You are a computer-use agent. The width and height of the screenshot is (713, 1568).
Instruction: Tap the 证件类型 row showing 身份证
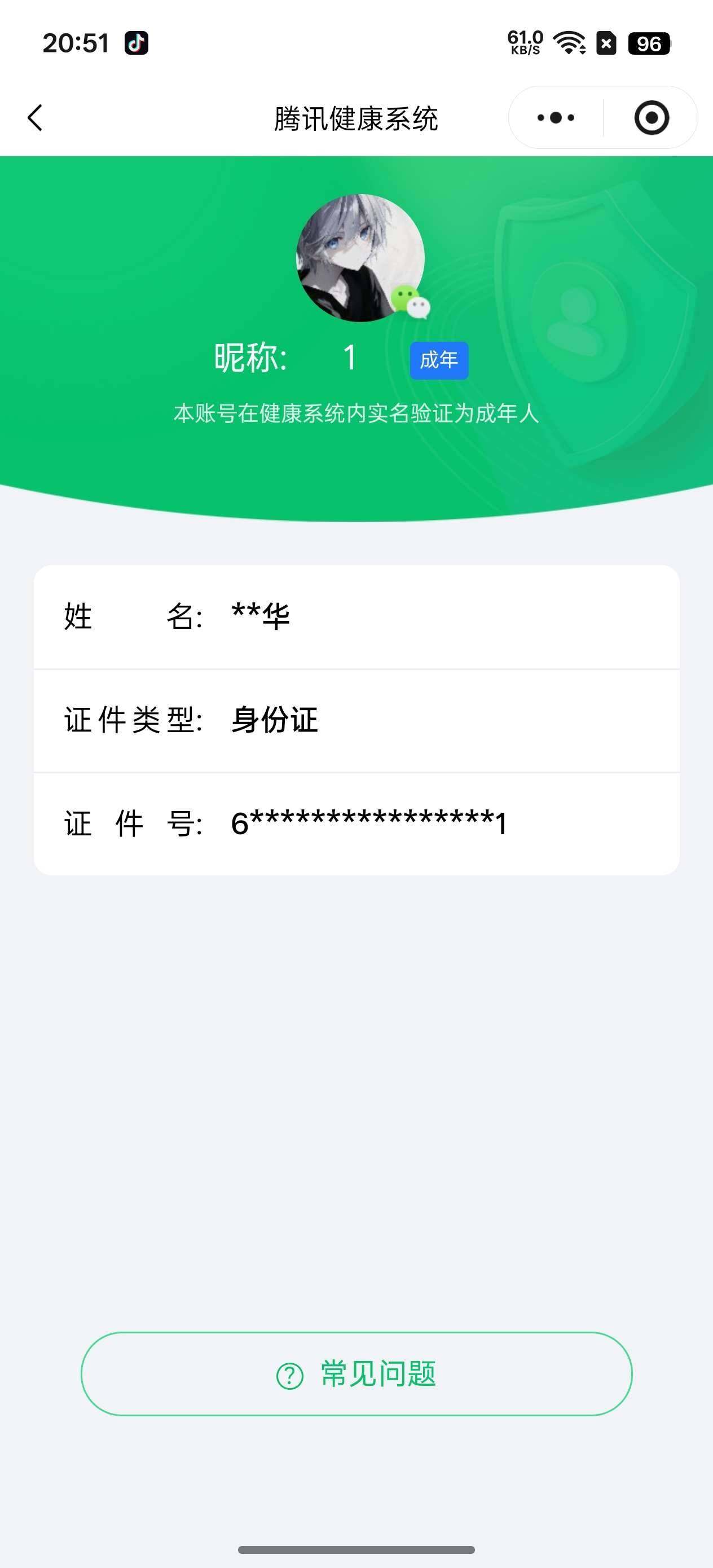point(356,720)
